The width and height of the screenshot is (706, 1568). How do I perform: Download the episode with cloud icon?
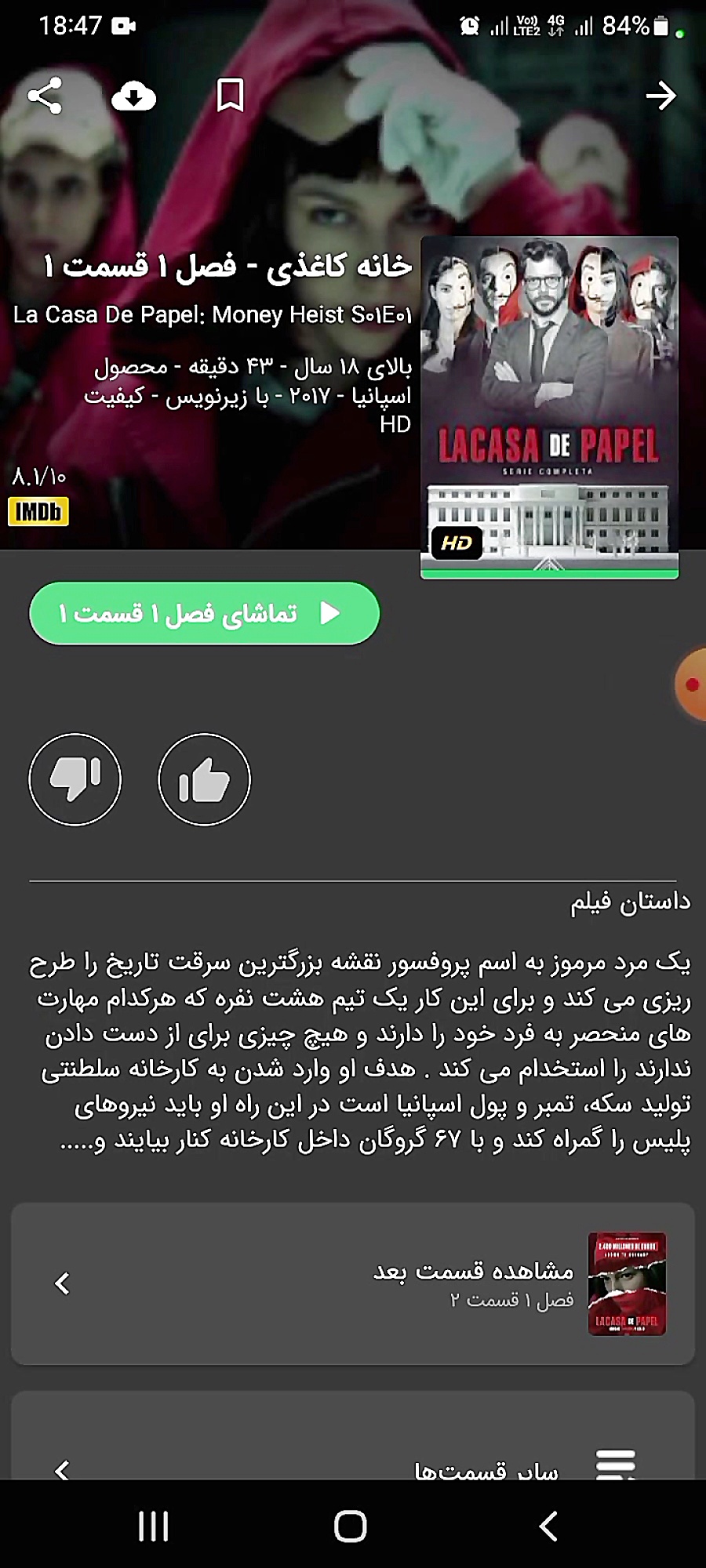point(134,96)
